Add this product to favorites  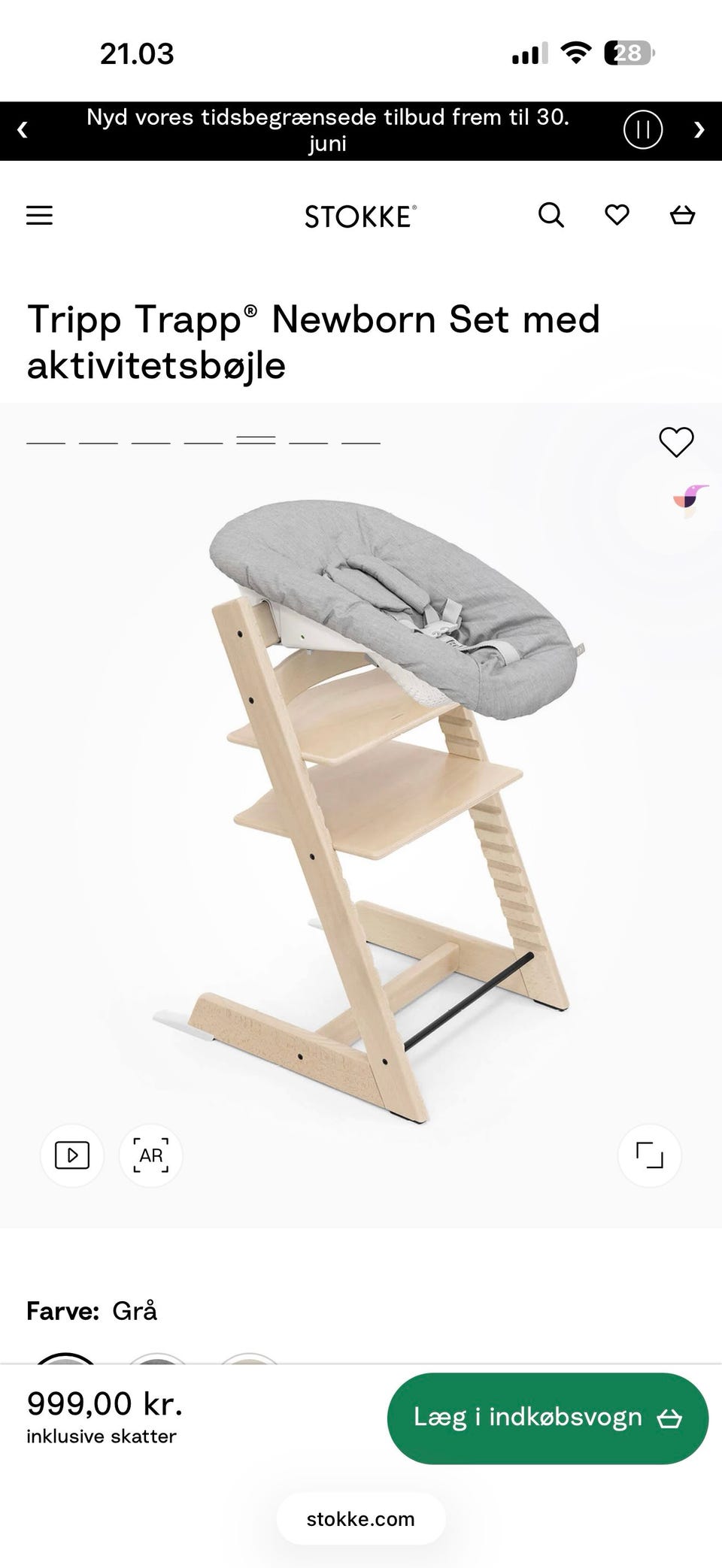[676, 442]
